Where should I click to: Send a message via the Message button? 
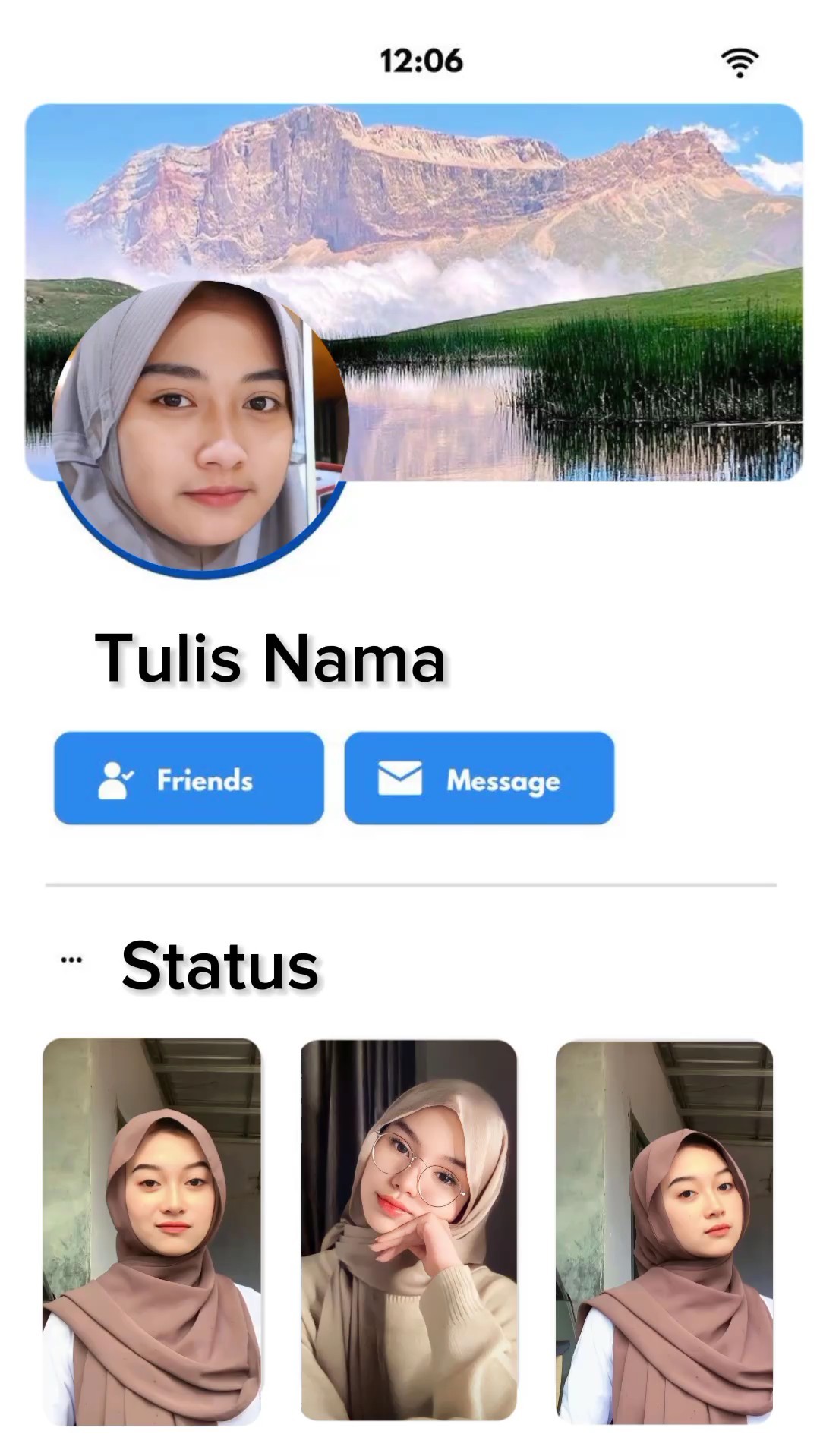click(x=481, y=778)
